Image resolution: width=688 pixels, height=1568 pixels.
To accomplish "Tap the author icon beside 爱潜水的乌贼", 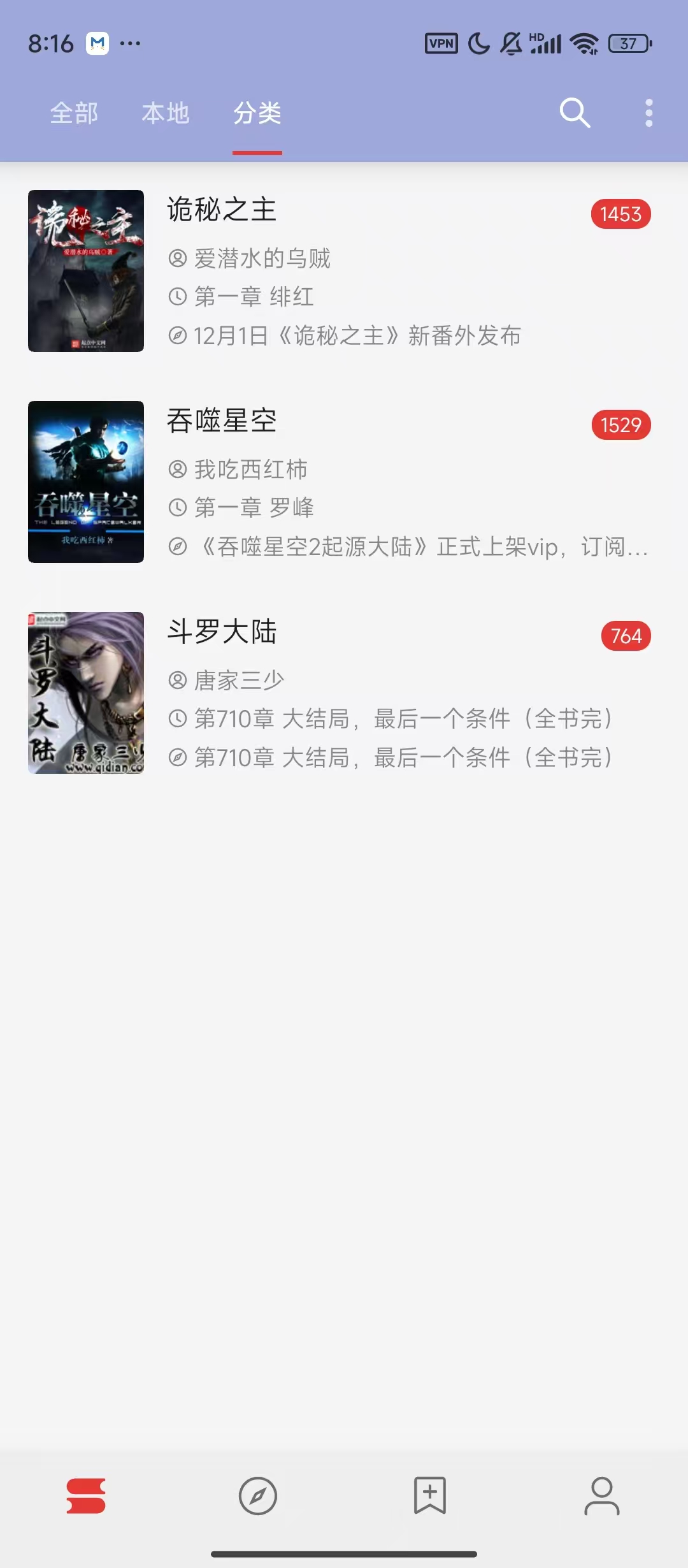I will (x=176, y=258).
